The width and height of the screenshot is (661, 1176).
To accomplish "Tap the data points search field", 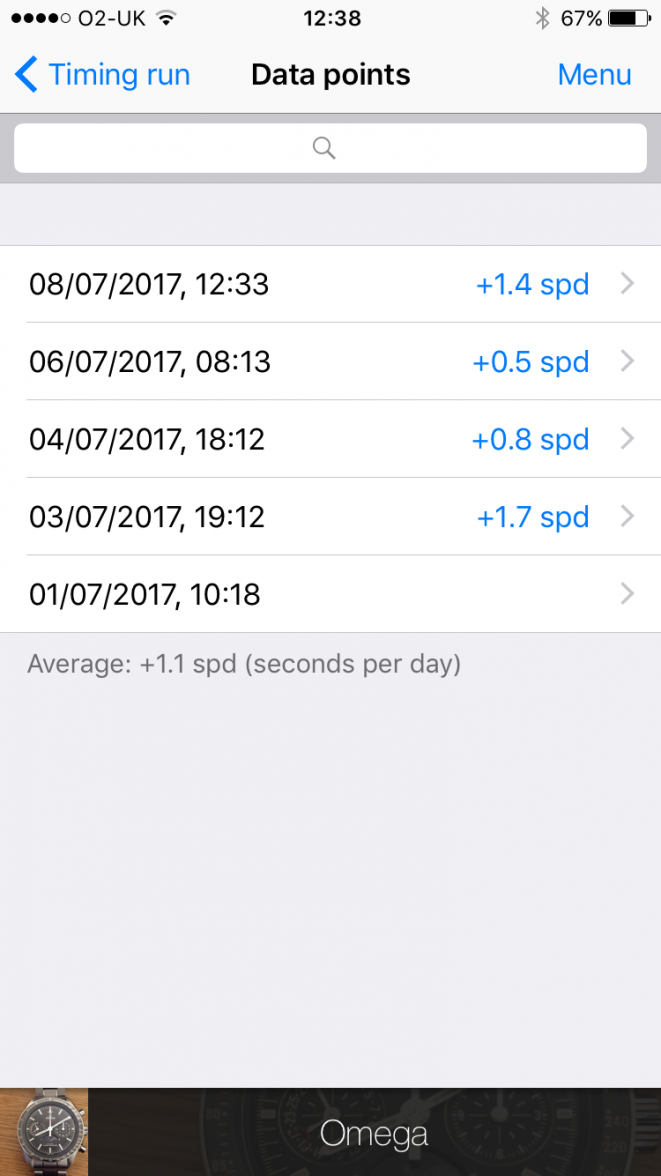I will (330, 149).
